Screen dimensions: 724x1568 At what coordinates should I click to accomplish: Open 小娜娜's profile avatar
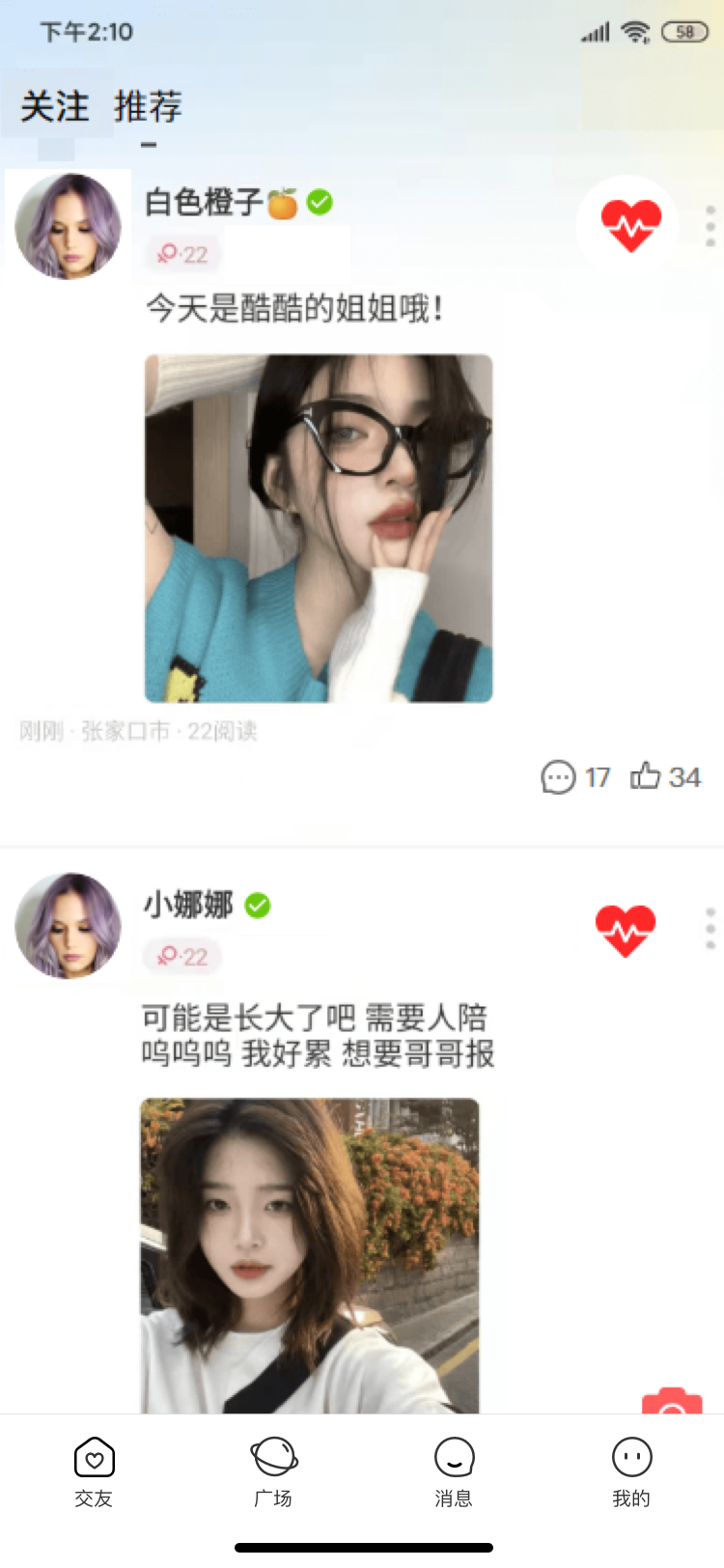click(68, 927)
